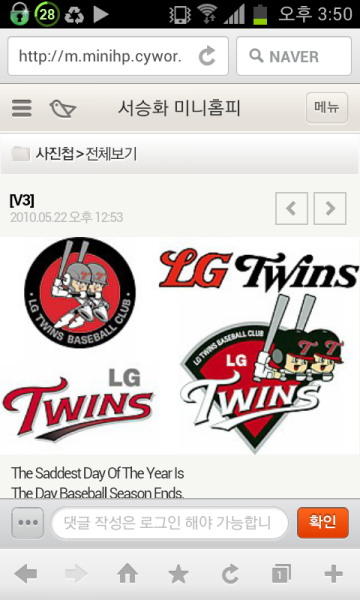Show the previous photo
Screen dimensions: 360x600
point(292,209)
